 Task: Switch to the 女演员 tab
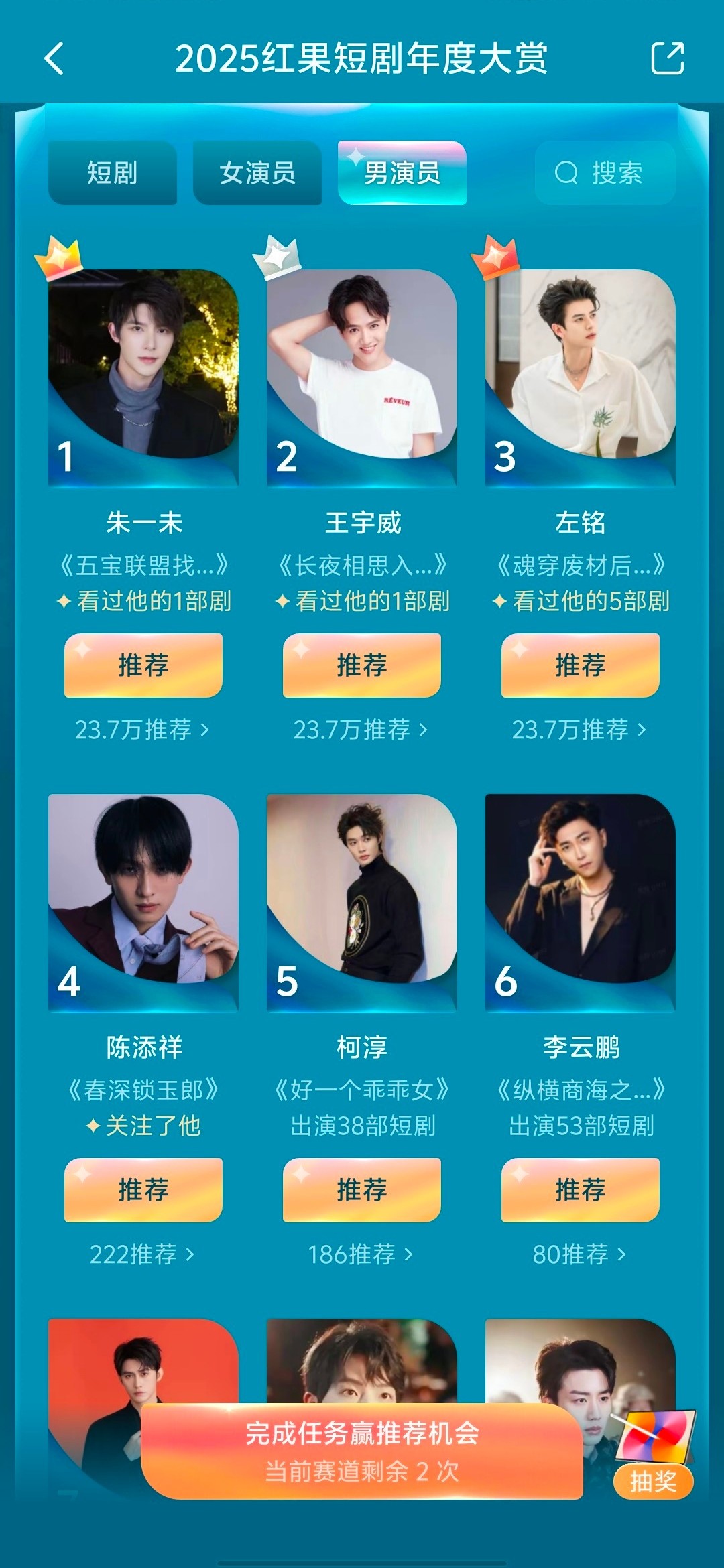257,173
